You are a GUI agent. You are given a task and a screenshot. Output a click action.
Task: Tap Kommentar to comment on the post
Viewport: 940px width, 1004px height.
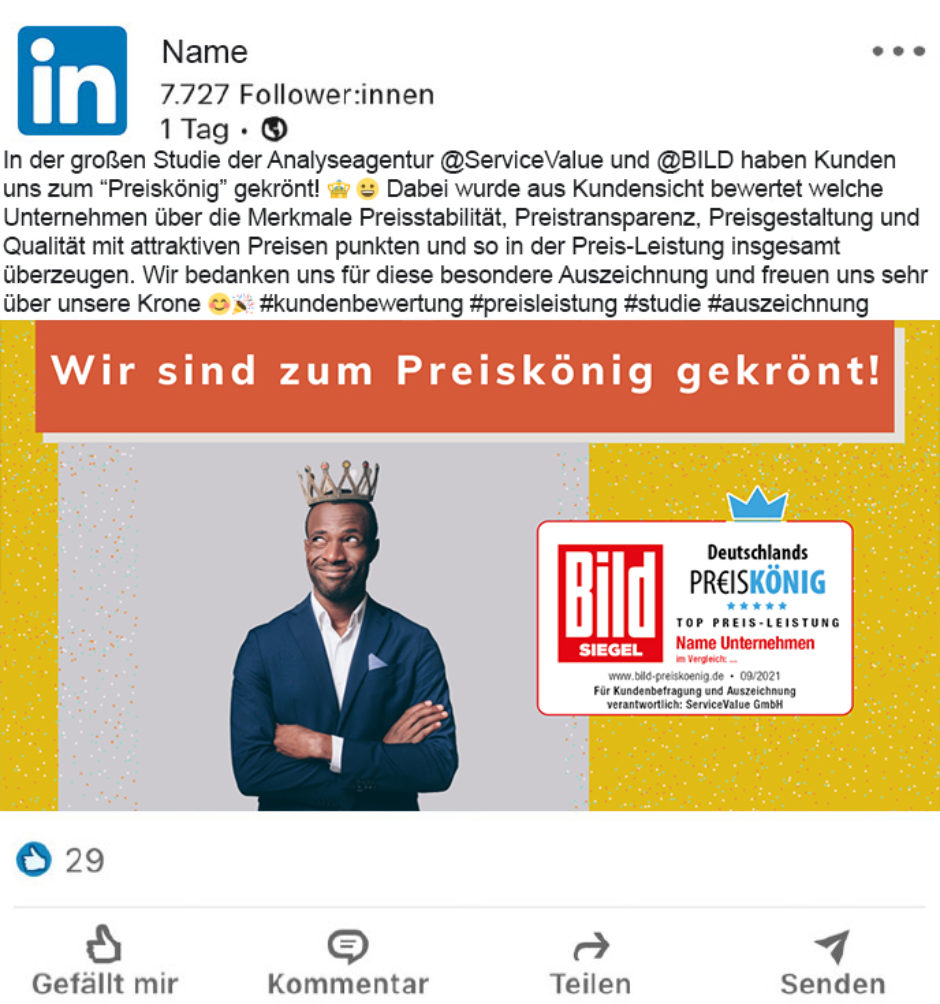pyautogui.click(x=347, y=960)
